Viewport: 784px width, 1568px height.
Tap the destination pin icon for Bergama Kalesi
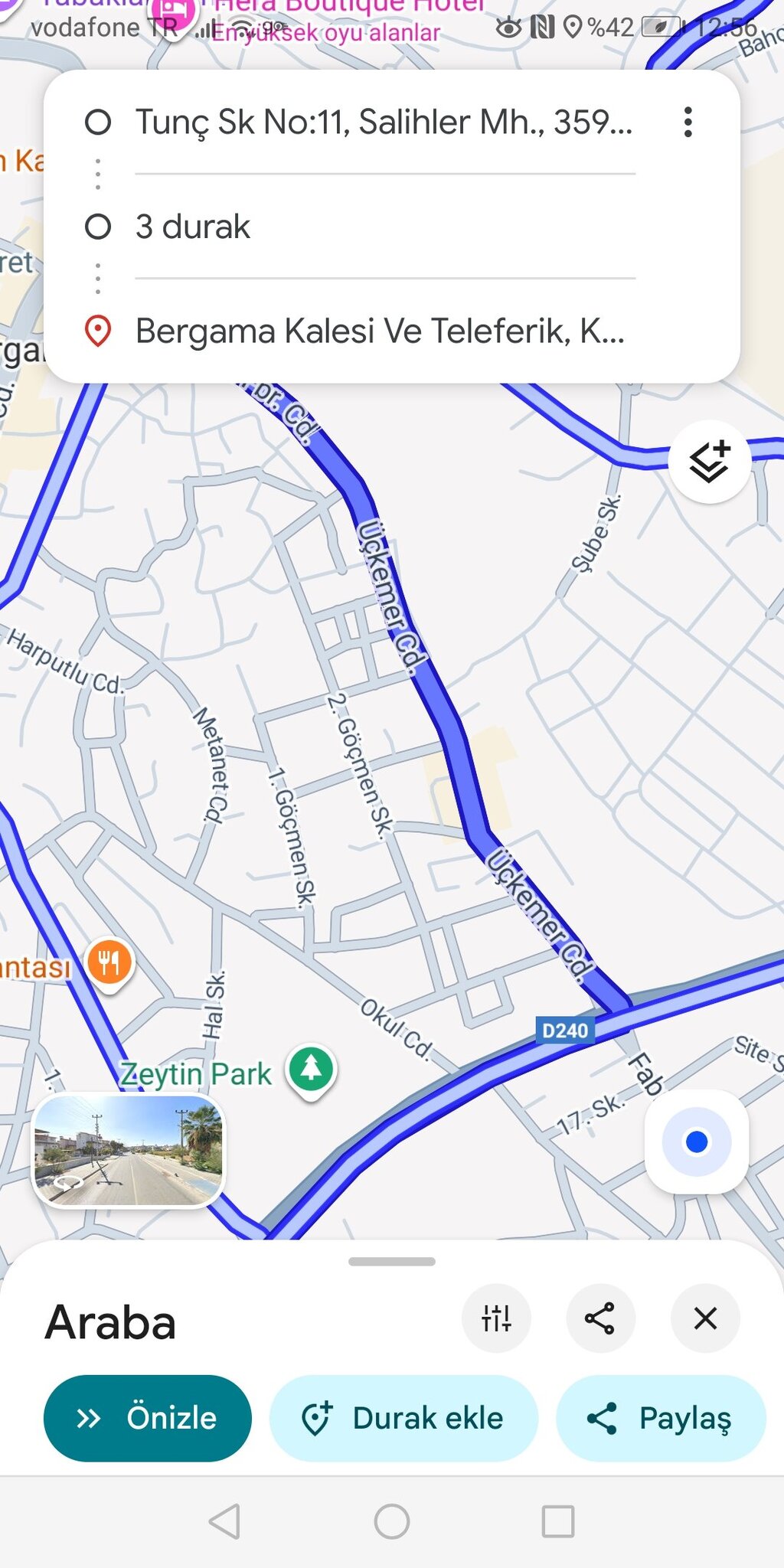[x=97, y=332]
